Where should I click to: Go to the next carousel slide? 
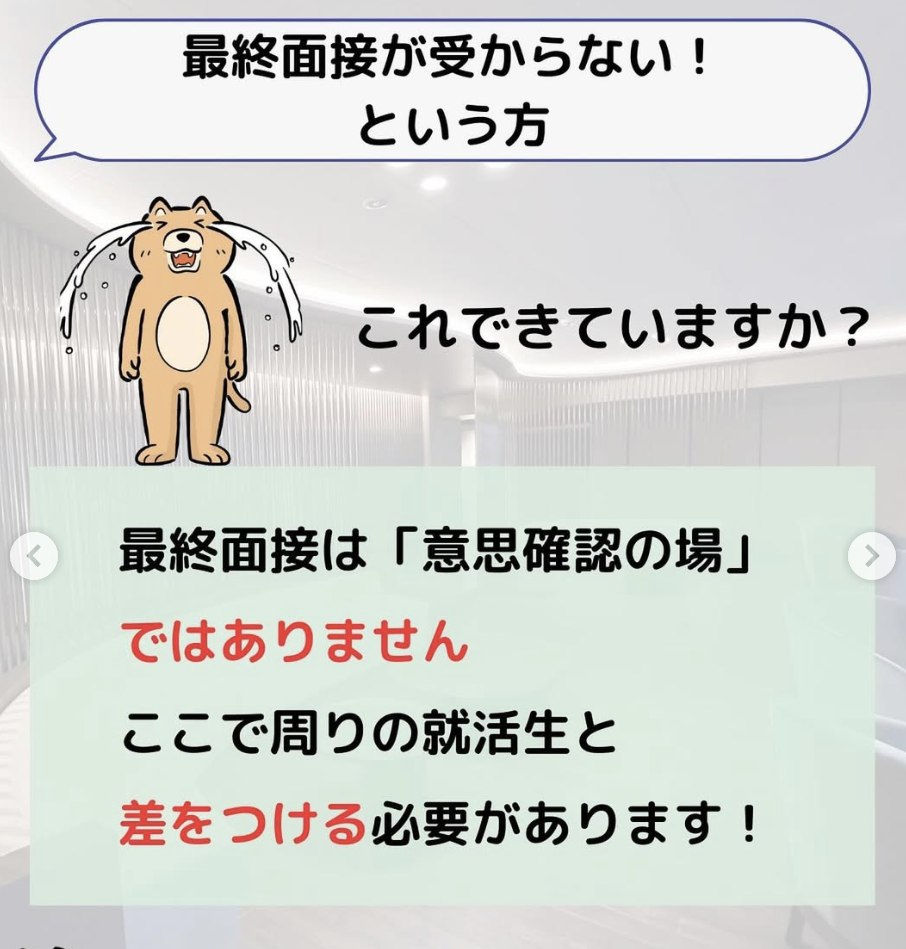pos(871,556)
